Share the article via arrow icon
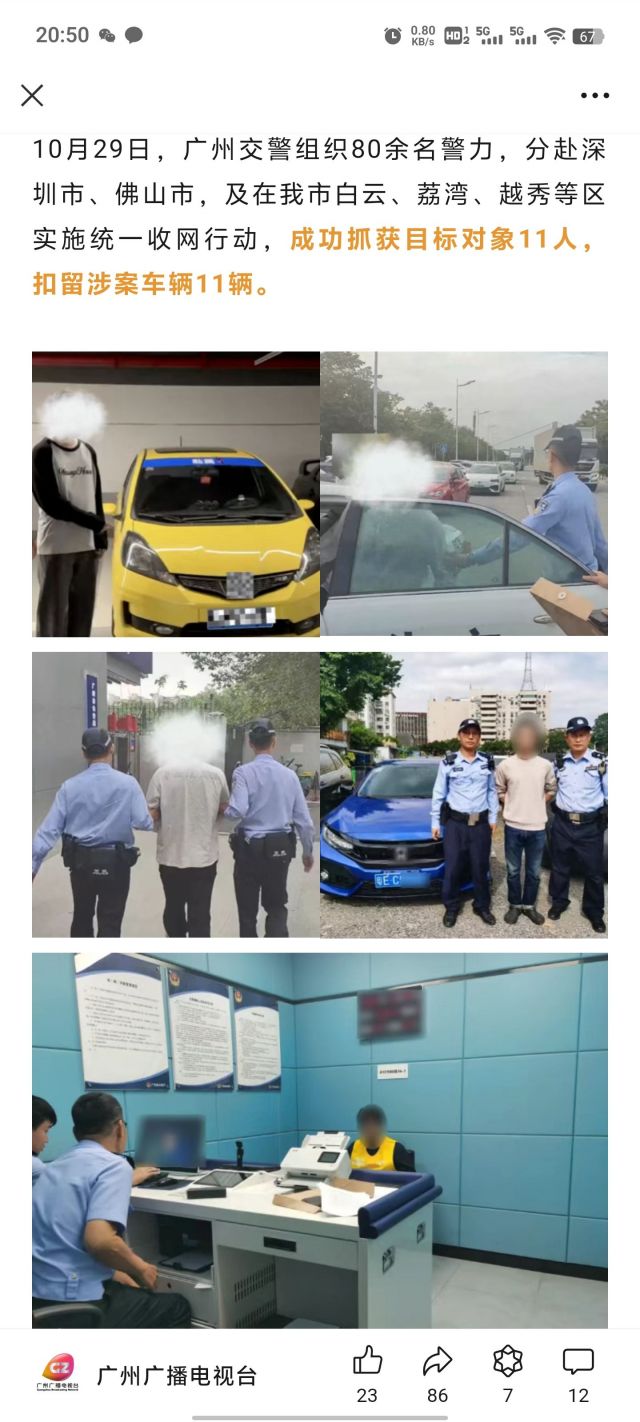Image resolution: width=640 pixels, height=1422 pixels. coord(437,1361)
